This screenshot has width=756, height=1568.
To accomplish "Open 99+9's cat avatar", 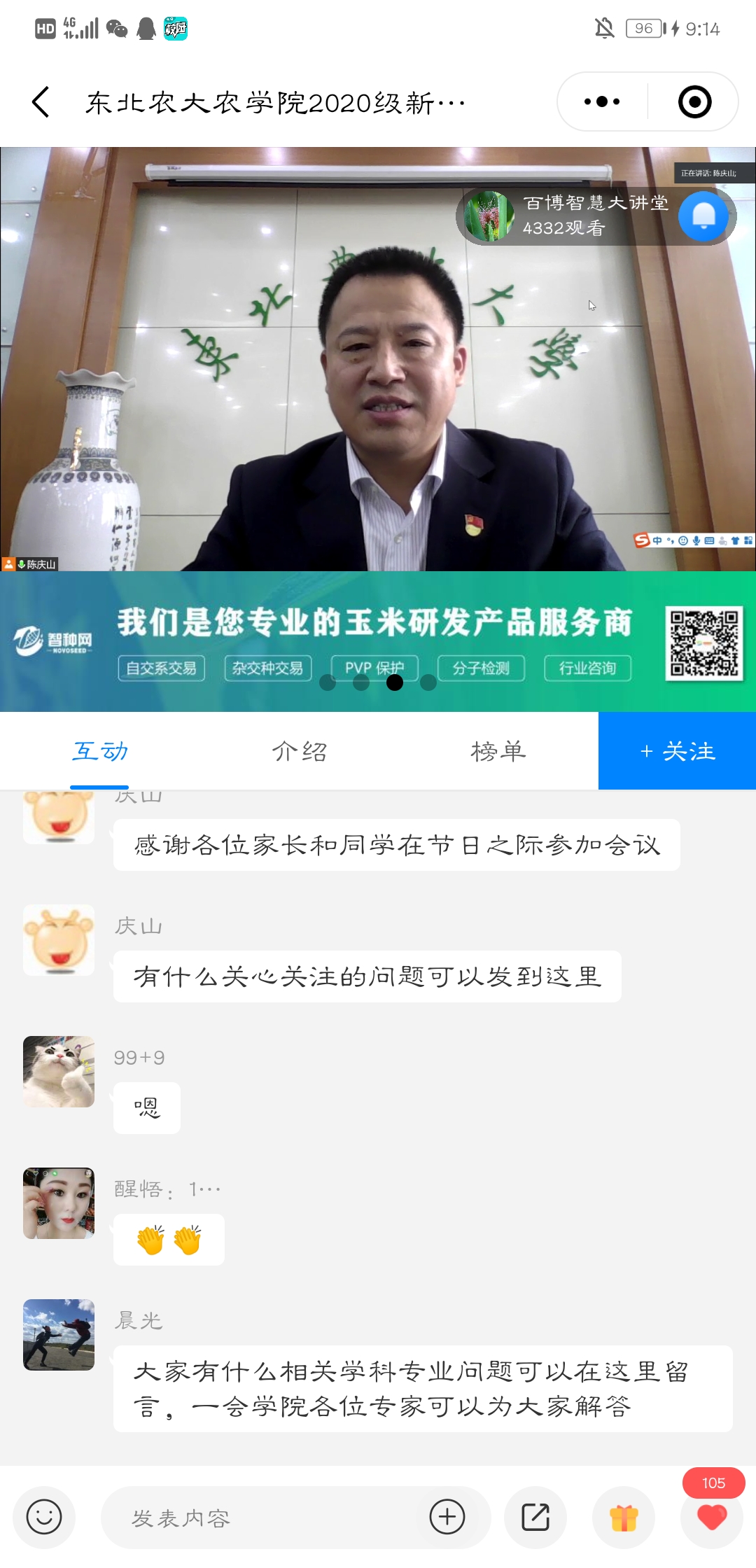I will pos(59,1071).
